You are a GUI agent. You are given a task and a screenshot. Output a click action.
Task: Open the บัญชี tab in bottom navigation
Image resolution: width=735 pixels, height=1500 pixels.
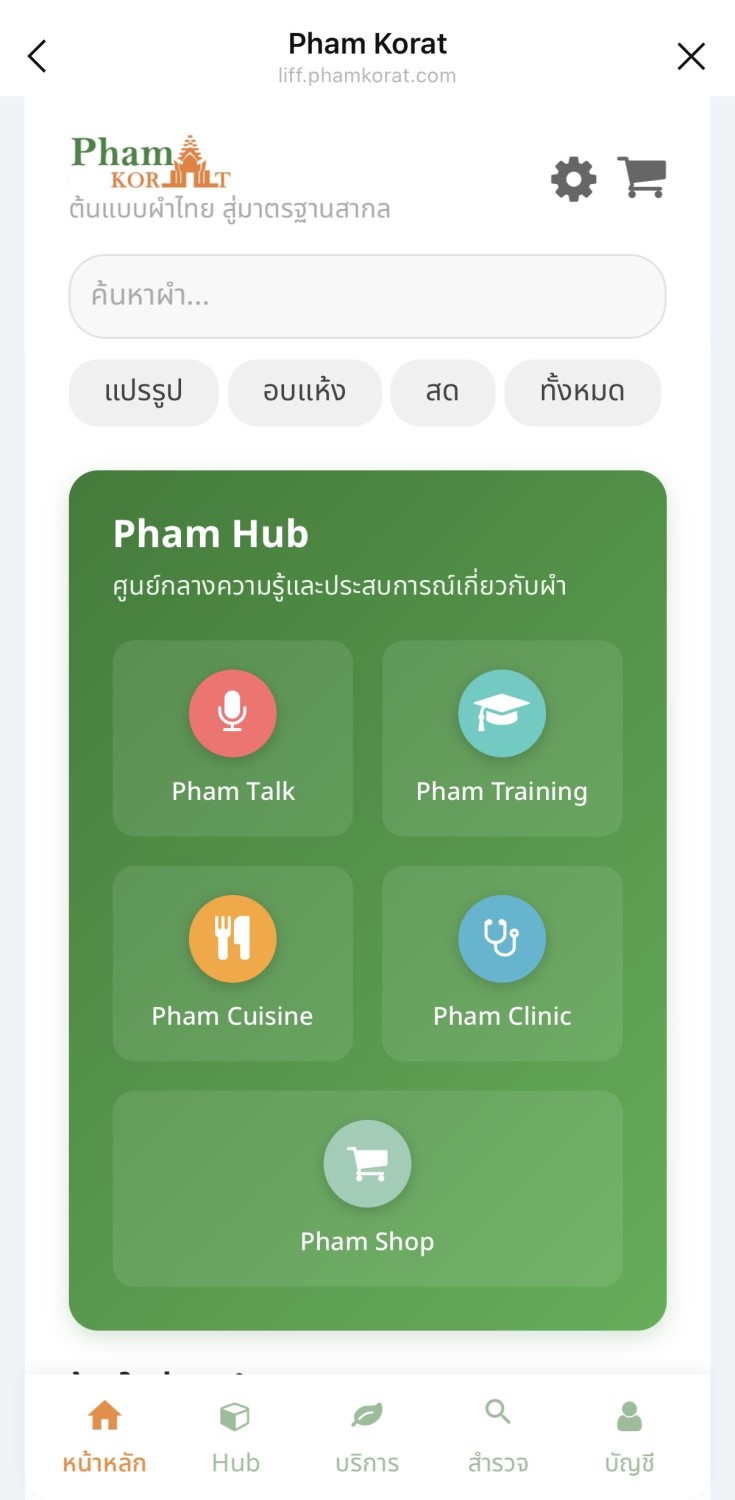click(630, 1435)
